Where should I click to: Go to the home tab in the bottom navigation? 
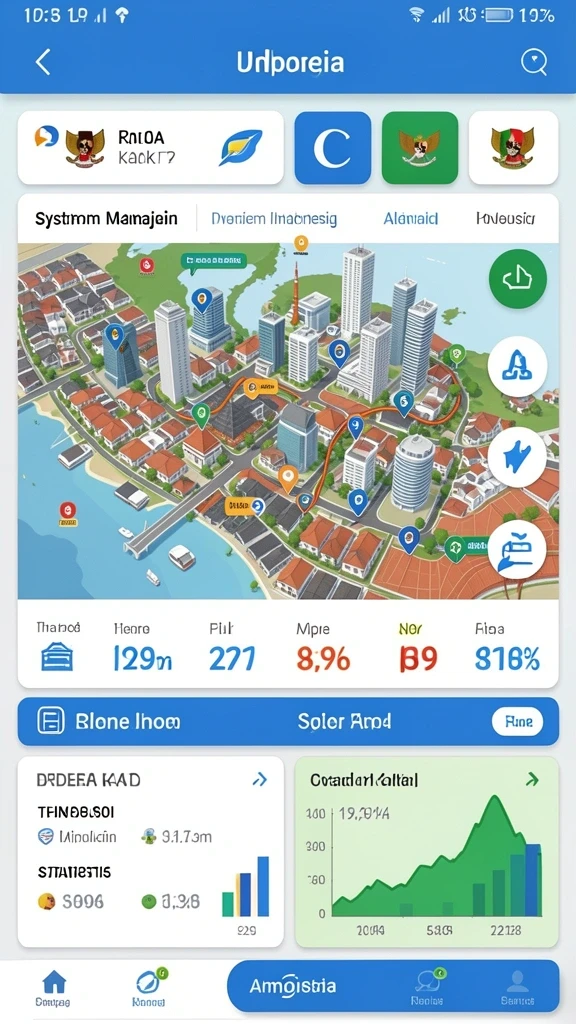54,987
